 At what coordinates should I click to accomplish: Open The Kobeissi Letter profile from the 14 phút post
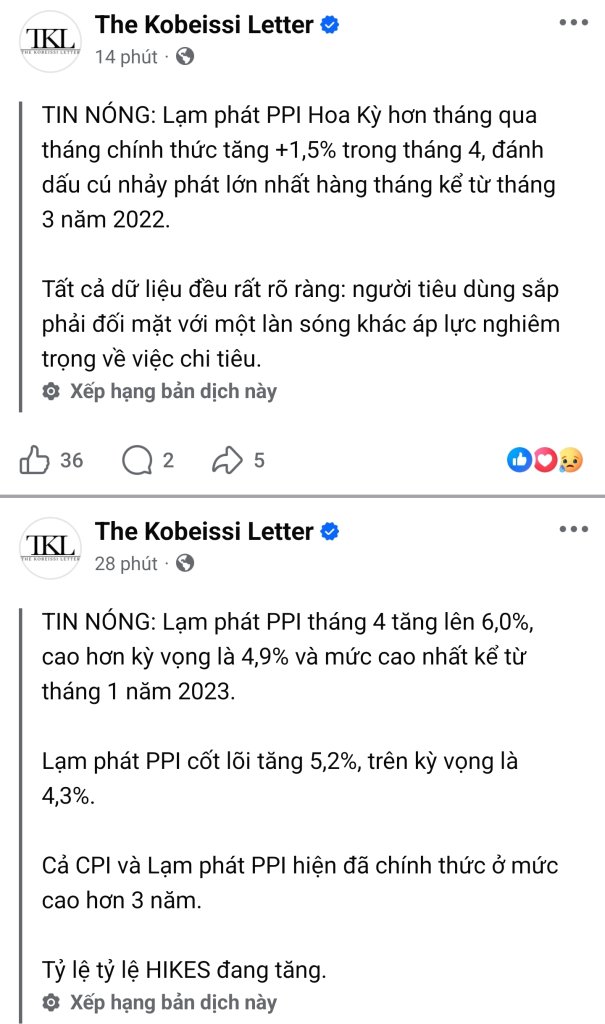[x=204, y=25]
